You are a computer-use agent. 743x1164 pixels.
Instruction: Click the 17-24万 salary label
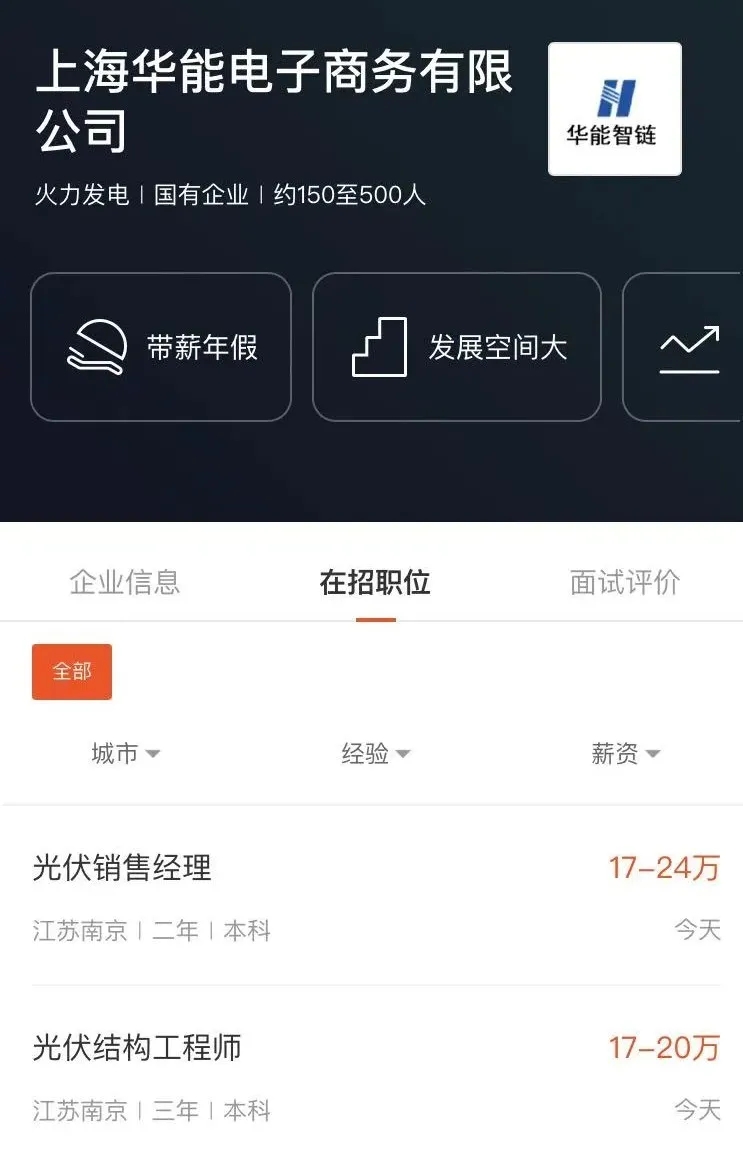664,869
